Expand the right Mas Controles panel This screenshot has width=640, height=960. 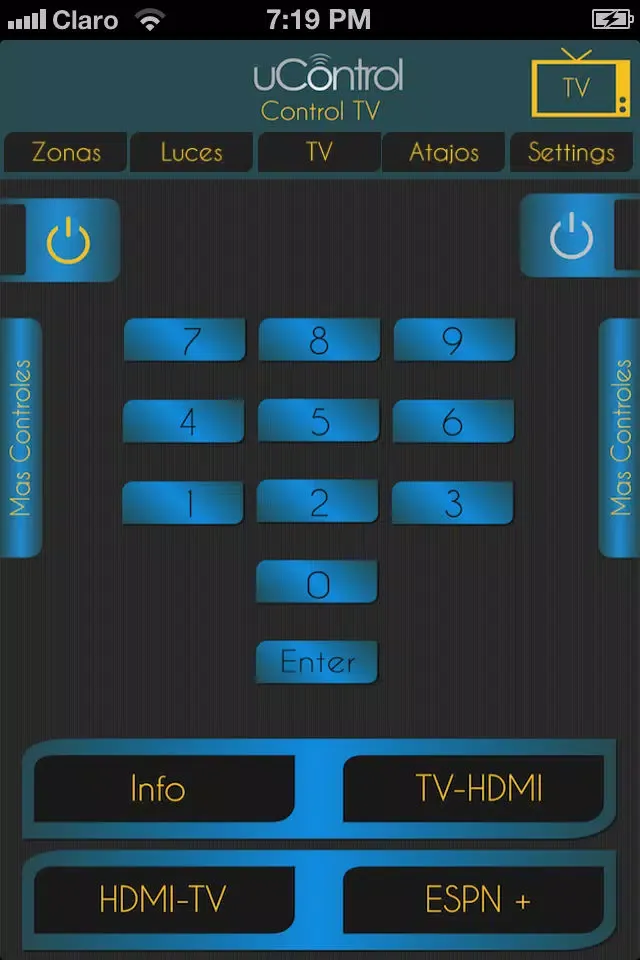(x=620, y=438)
